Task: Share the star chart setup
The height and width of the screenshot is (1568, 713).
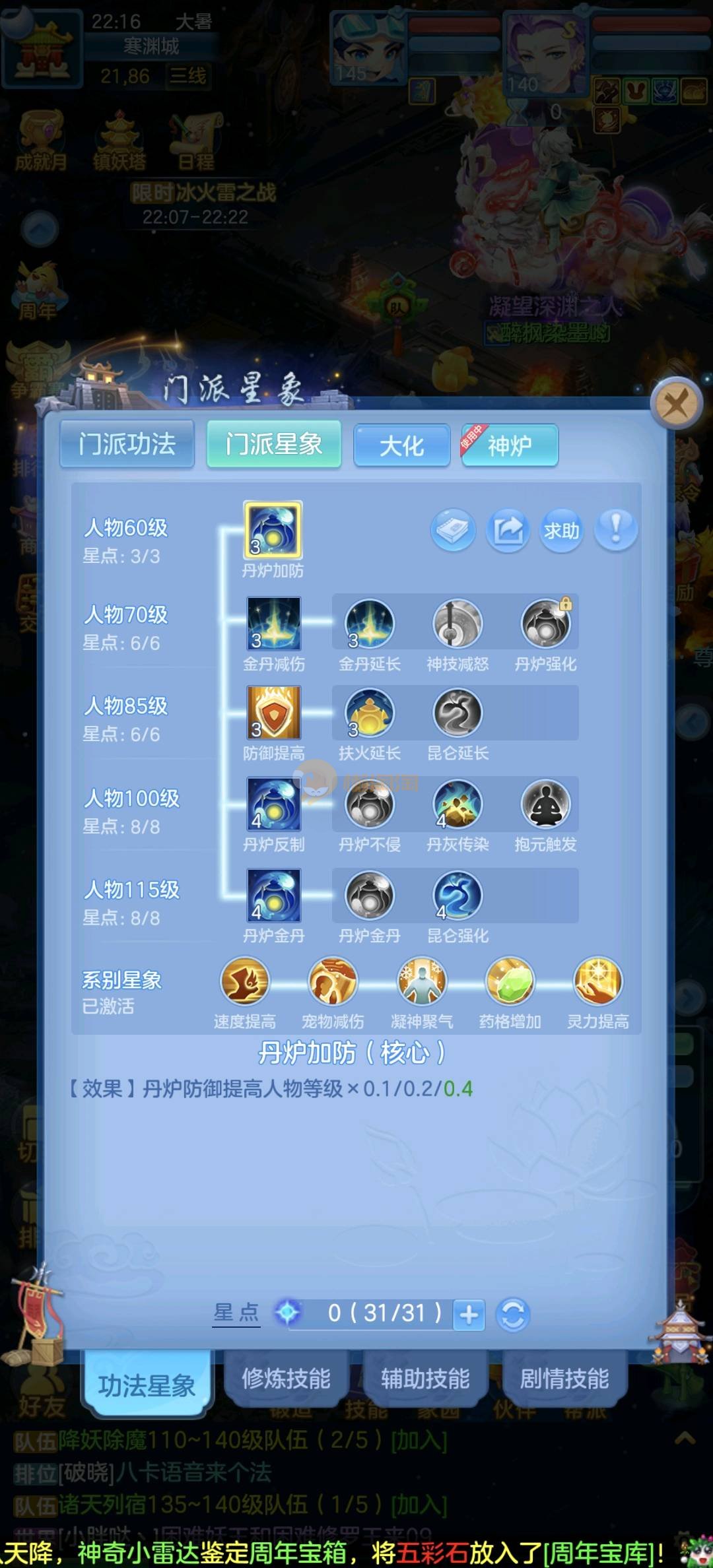Action: (508, 530)
